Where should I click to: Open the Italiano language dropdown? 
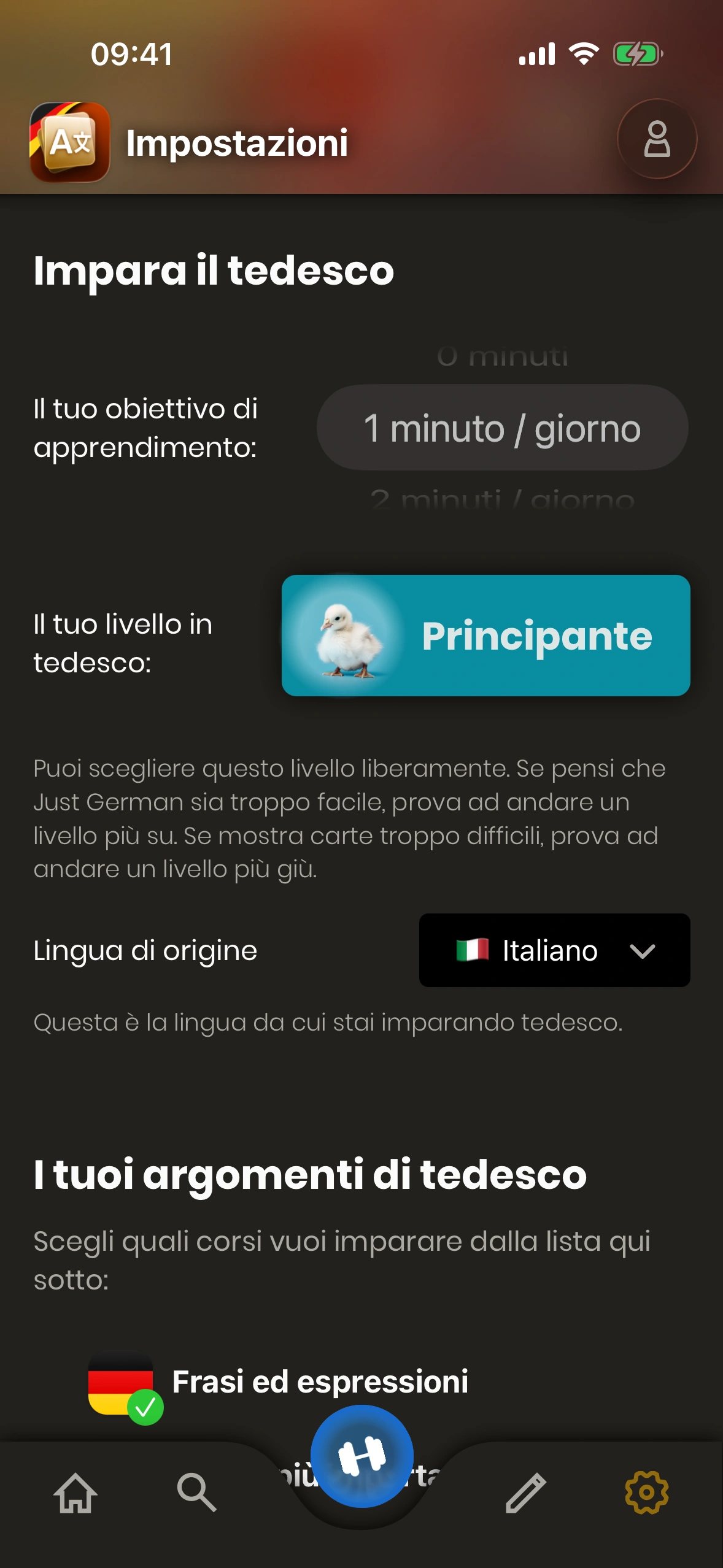554,950
